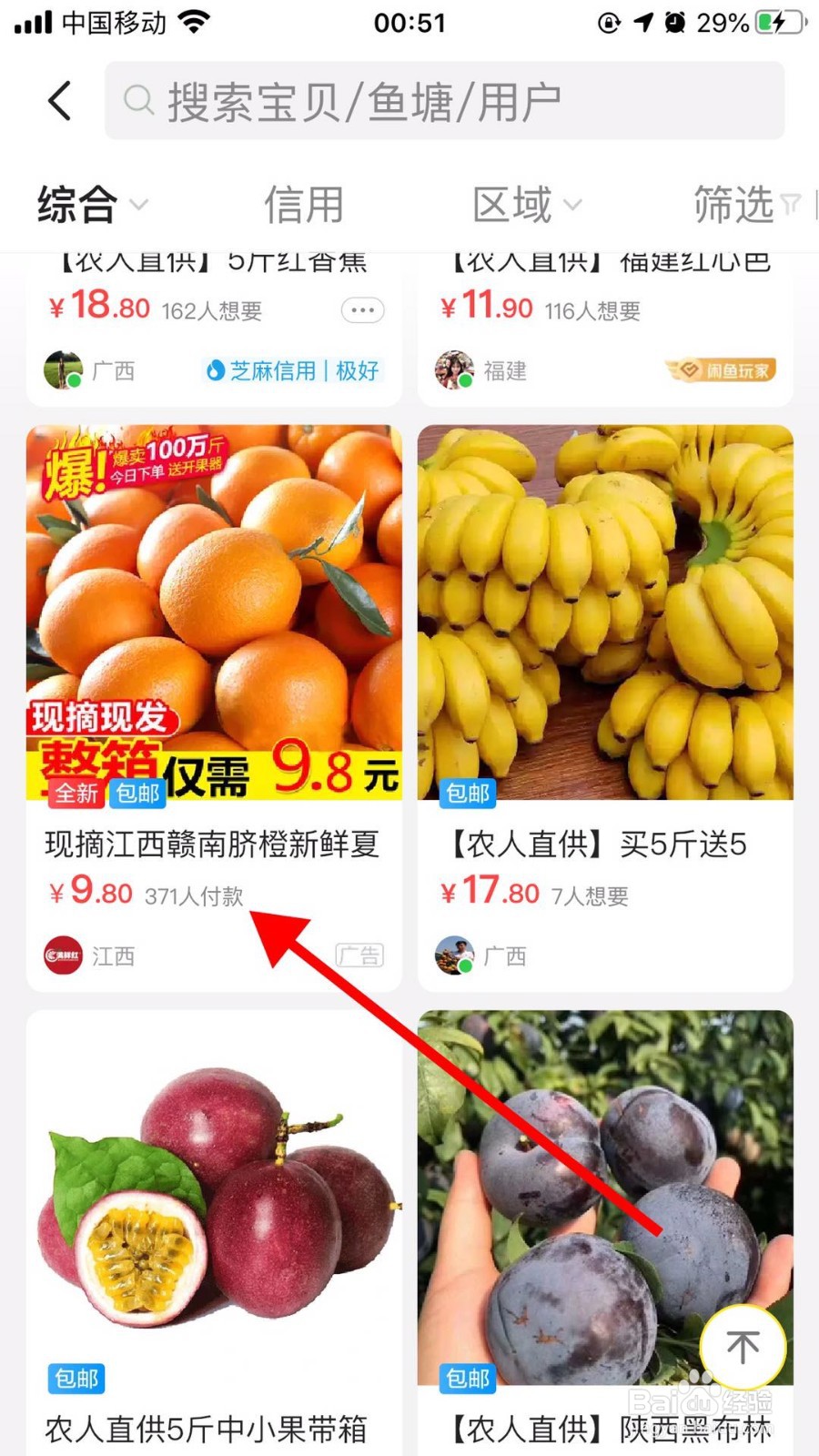The width and height of the screenshot is (819, 1456).
Task: Click the magnifier icon in search bar
Action: tap(138, 101)
